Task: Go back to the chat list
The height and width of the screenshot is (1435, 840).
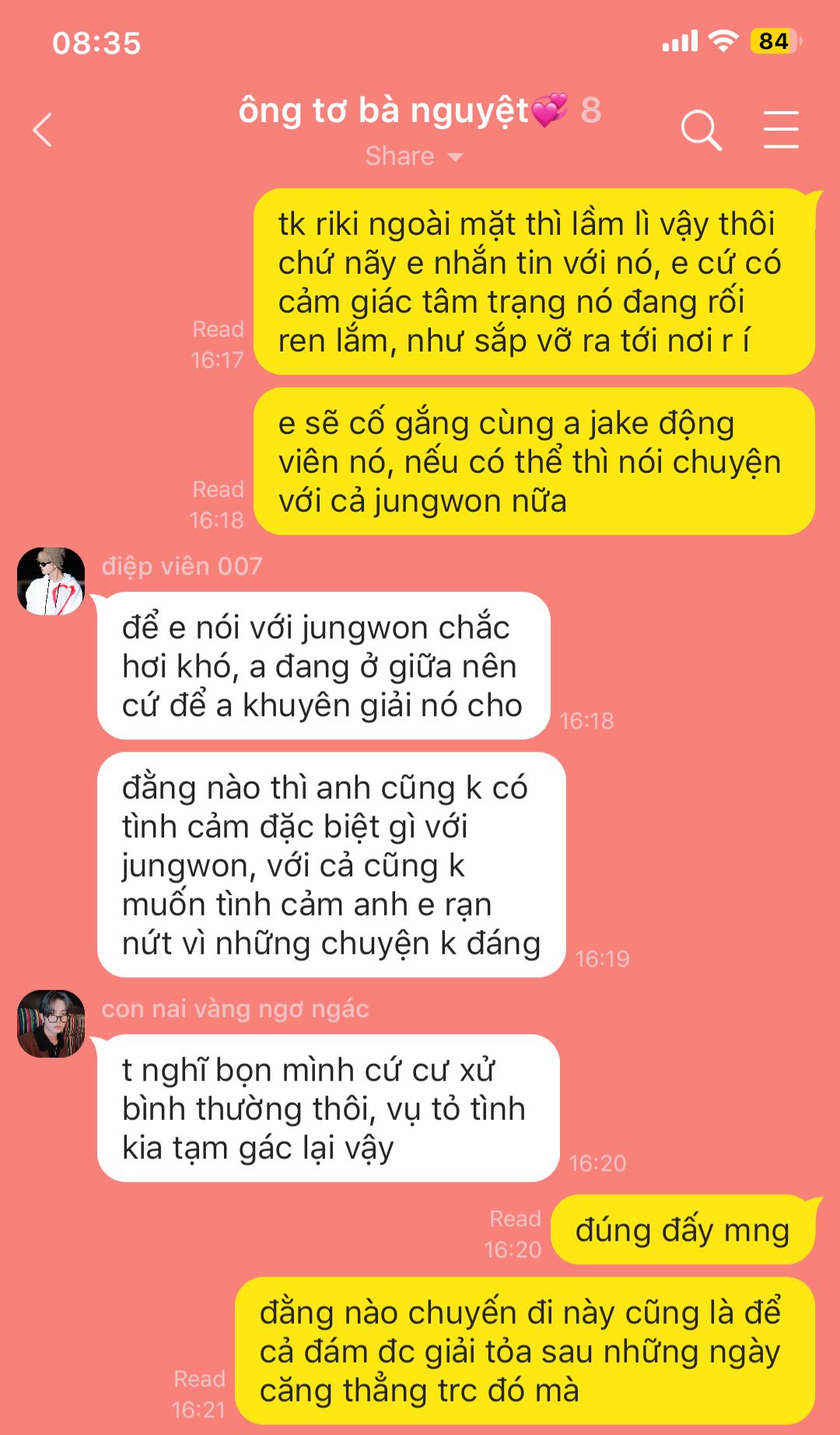Action: pyautogui.click(x=43, y=130)
